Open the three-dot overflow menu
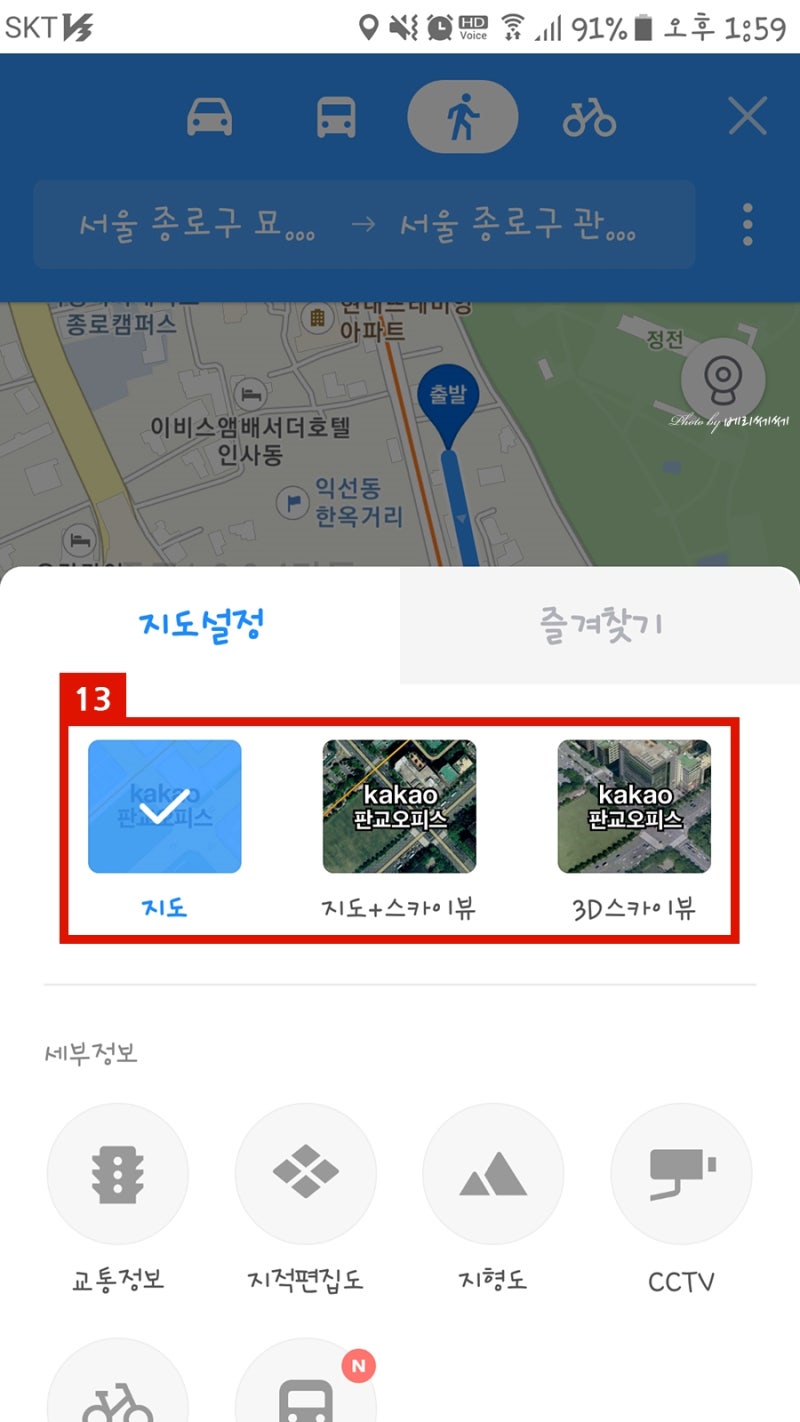Viewport: 800px width, 1422px height. click(x=747, y=225)
